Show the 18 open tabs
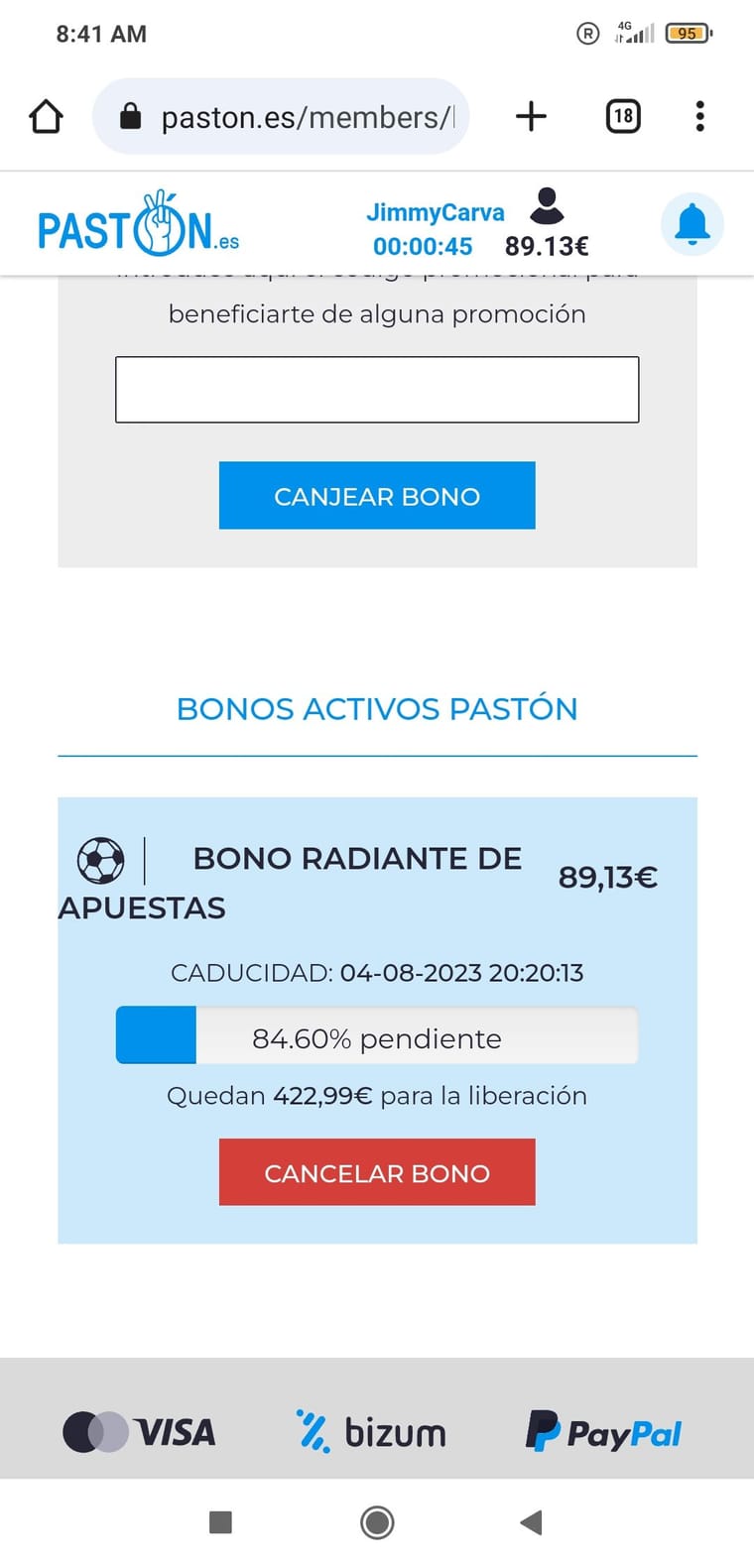This screenshot has width=754, height=1568. coord(623,117)
